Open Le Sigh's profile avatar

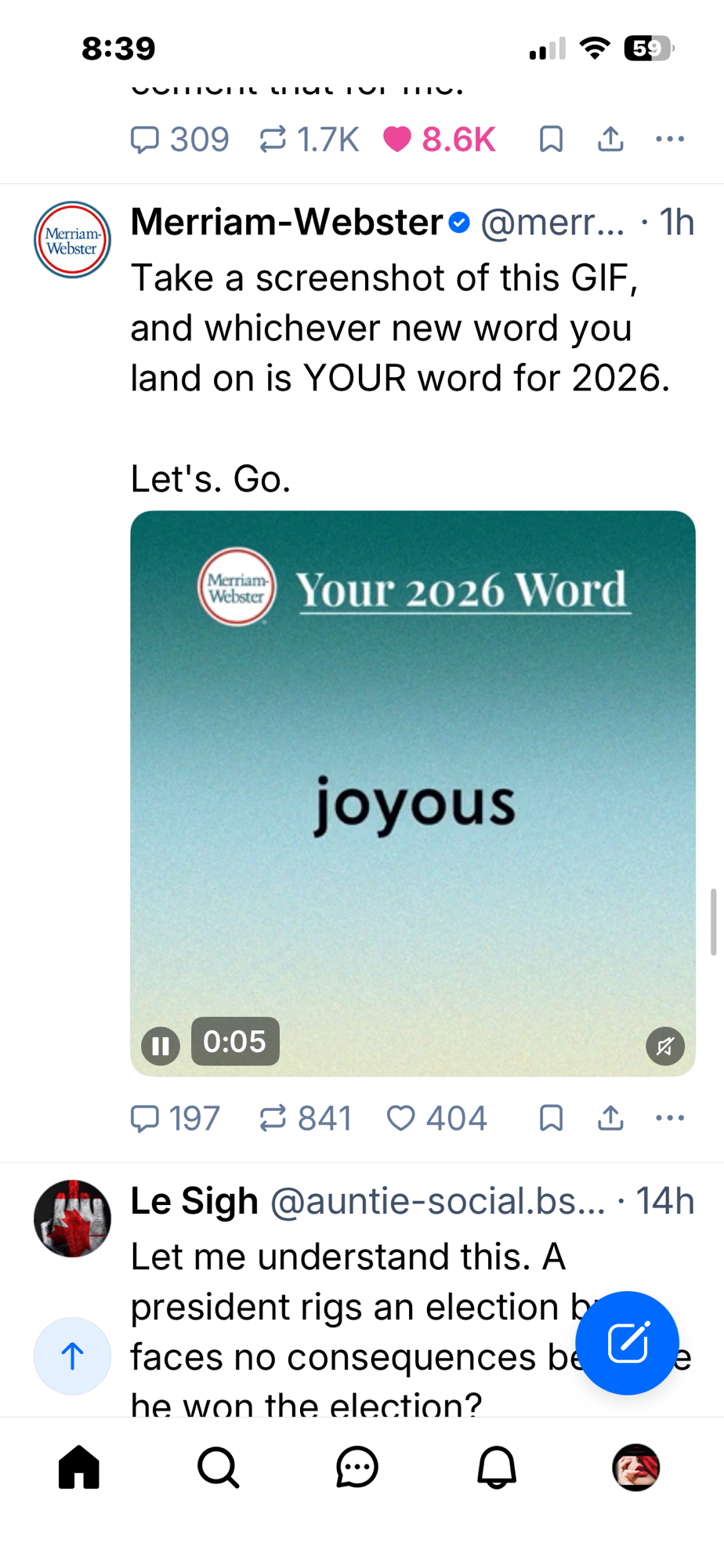click(x=72, y=1218)
